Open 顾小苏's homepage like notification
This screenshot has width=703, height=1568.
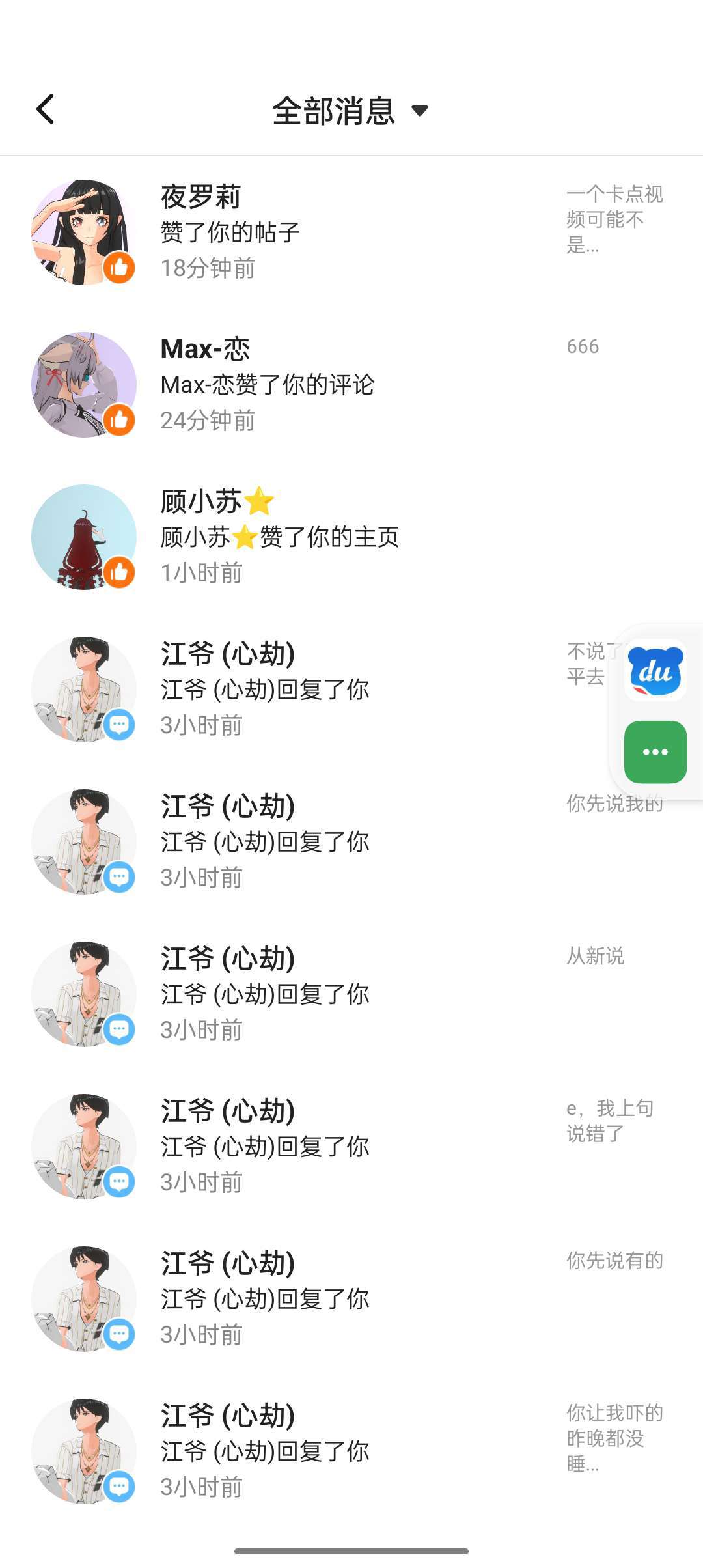coord(351,537)
